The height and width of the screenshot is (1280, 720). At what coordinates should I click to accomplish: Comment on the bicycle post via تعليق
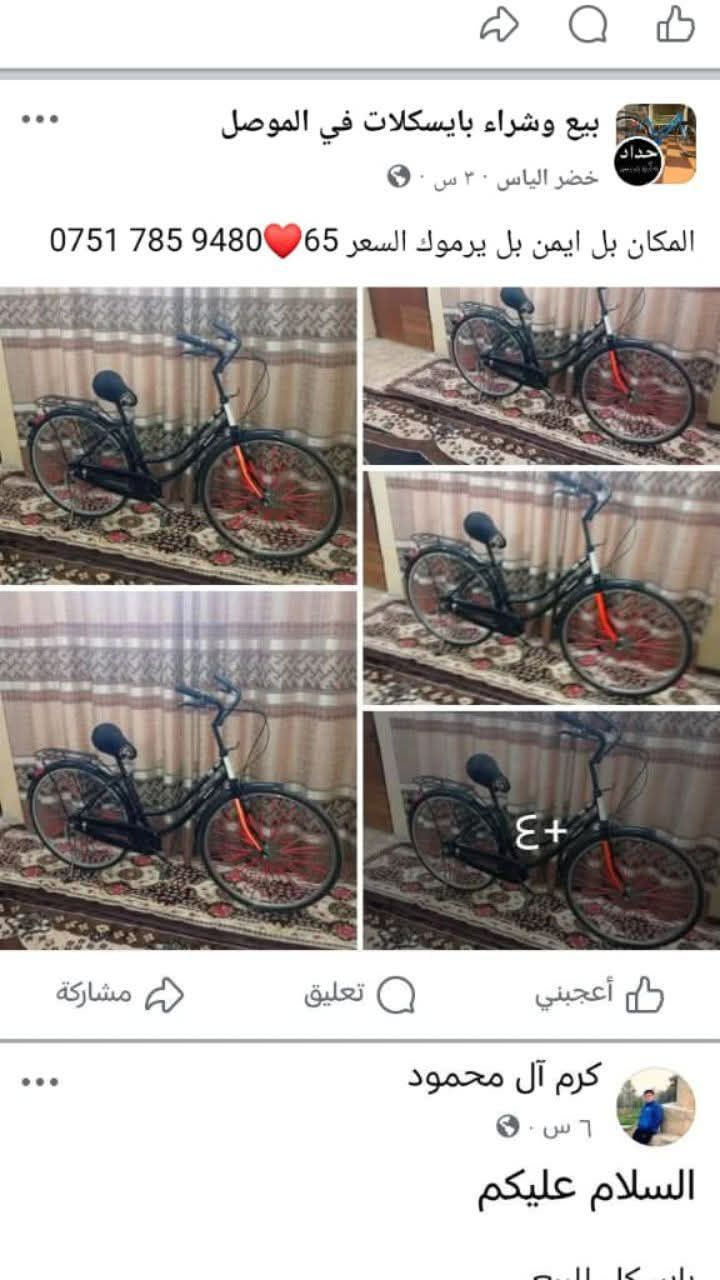tap(359, 995)
